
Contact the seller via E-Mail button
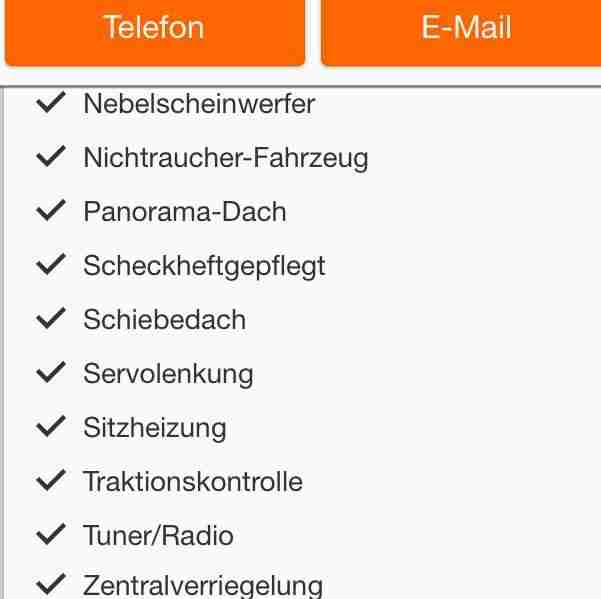coord(465,29)
